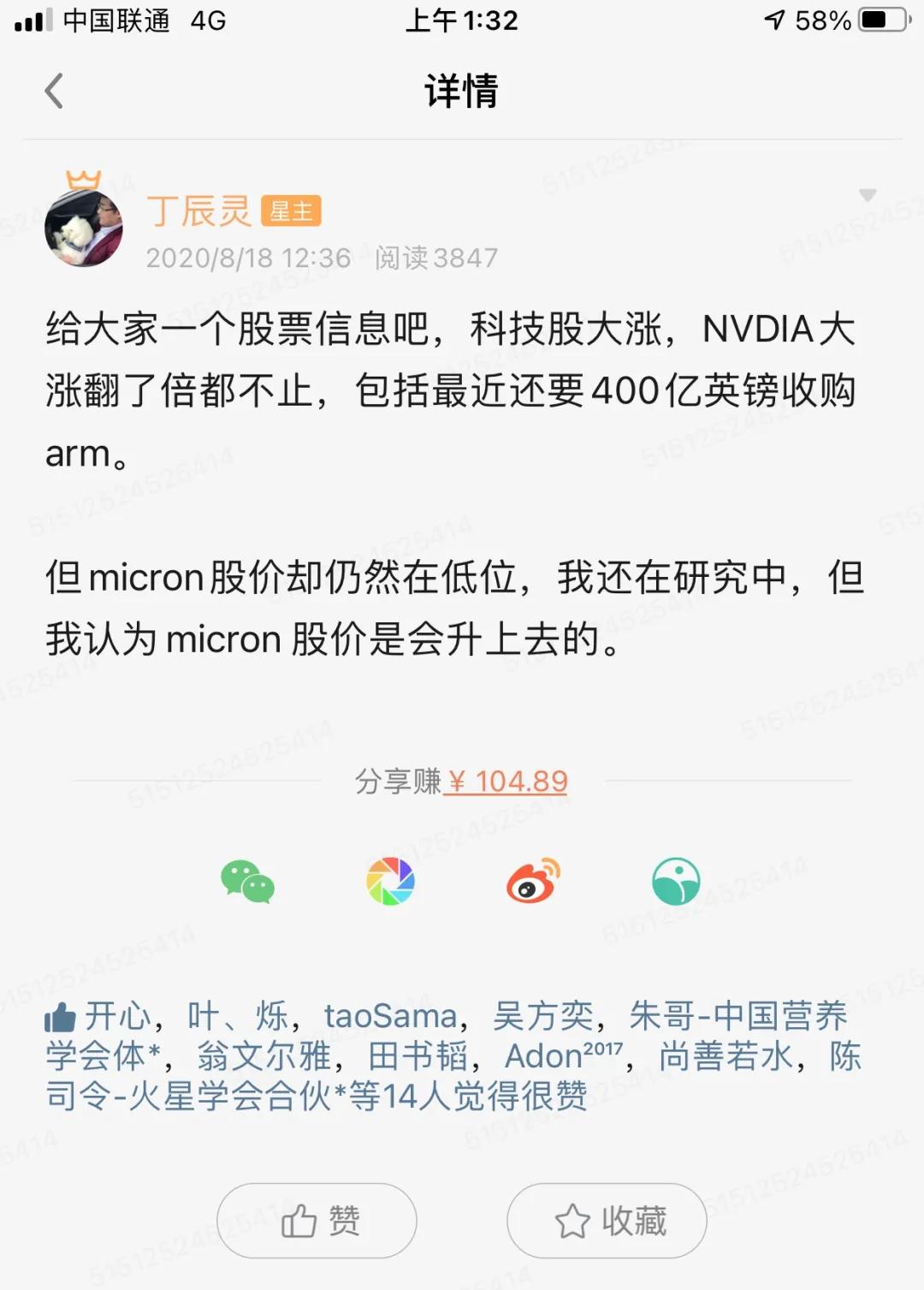Tap the back arrow to leave the detail page
The width and height of the screenshot is (924, 1290).
pyautogui.click(x=55, y=92)
